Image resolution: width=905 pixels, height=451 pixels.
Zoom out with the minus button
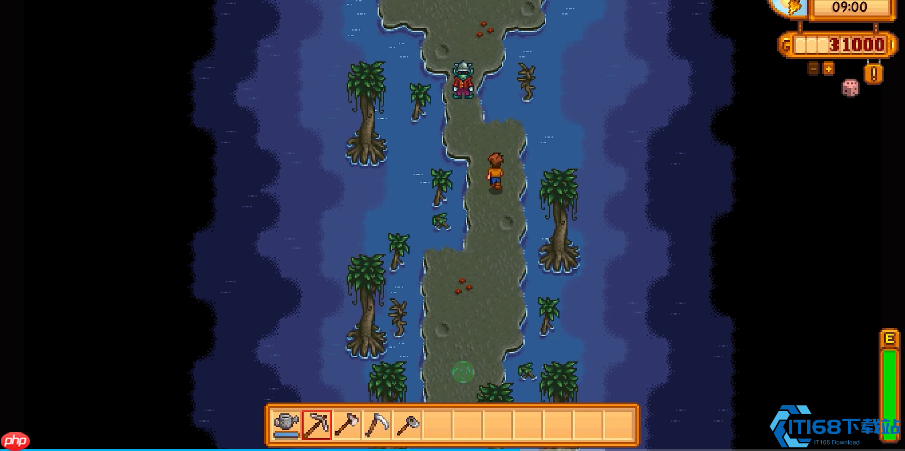[x=813, y=68]
